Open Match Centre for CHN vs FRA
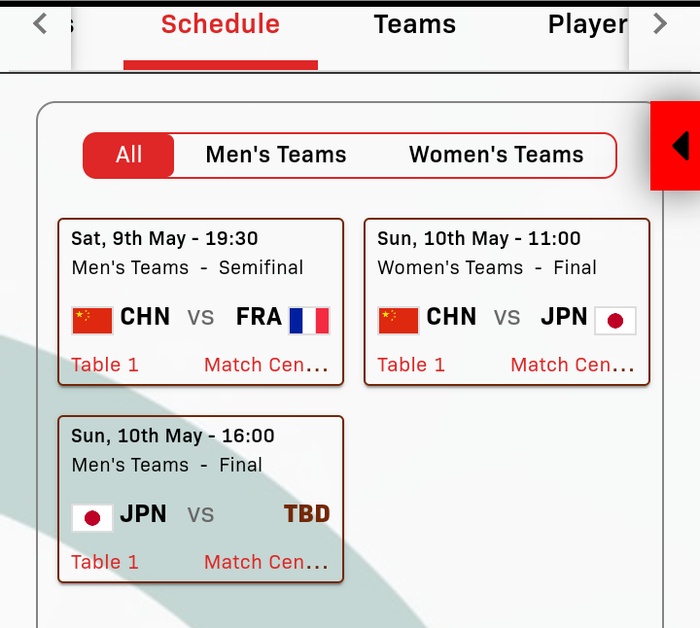The image size is (700, 628). click(266, 365)
